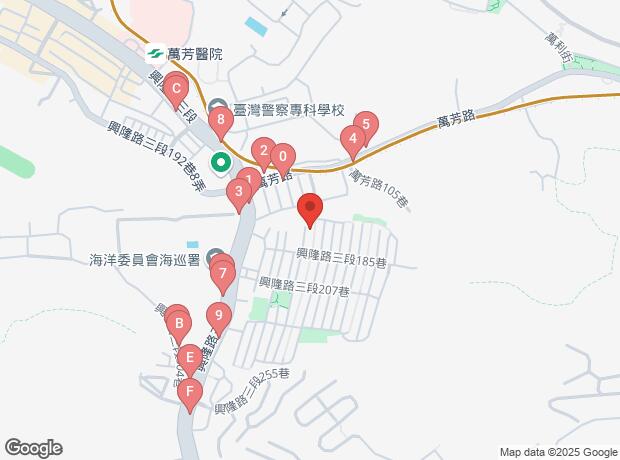Select map marker 9
The image size is (620, 460).
point(218,317)
